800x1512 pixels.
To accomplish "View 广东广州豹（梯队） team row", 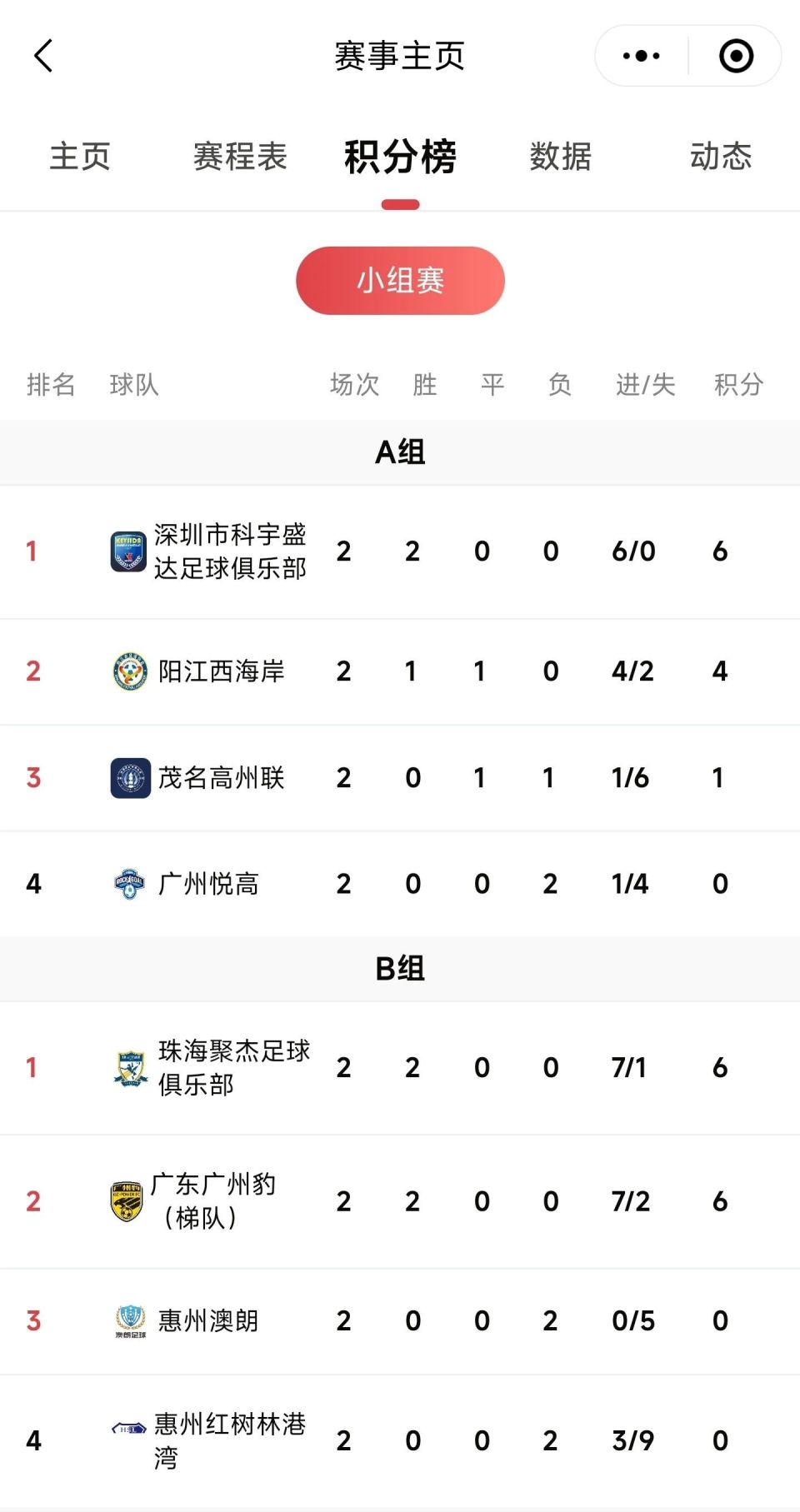I will [x=213, y=1201].
